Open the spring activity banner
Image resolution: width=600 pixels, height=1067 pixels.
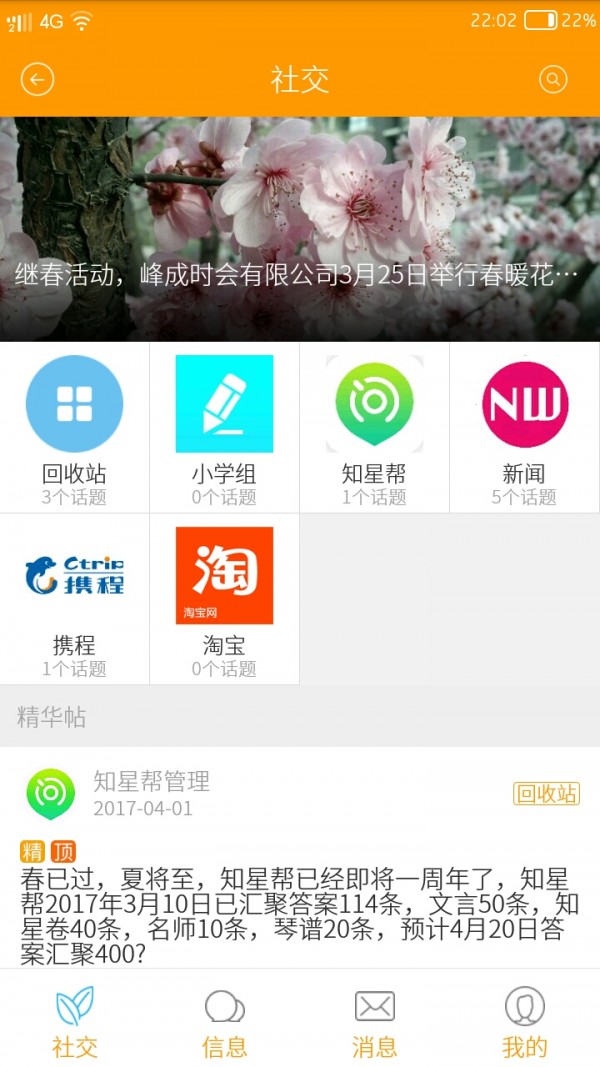tap(300, 230)
